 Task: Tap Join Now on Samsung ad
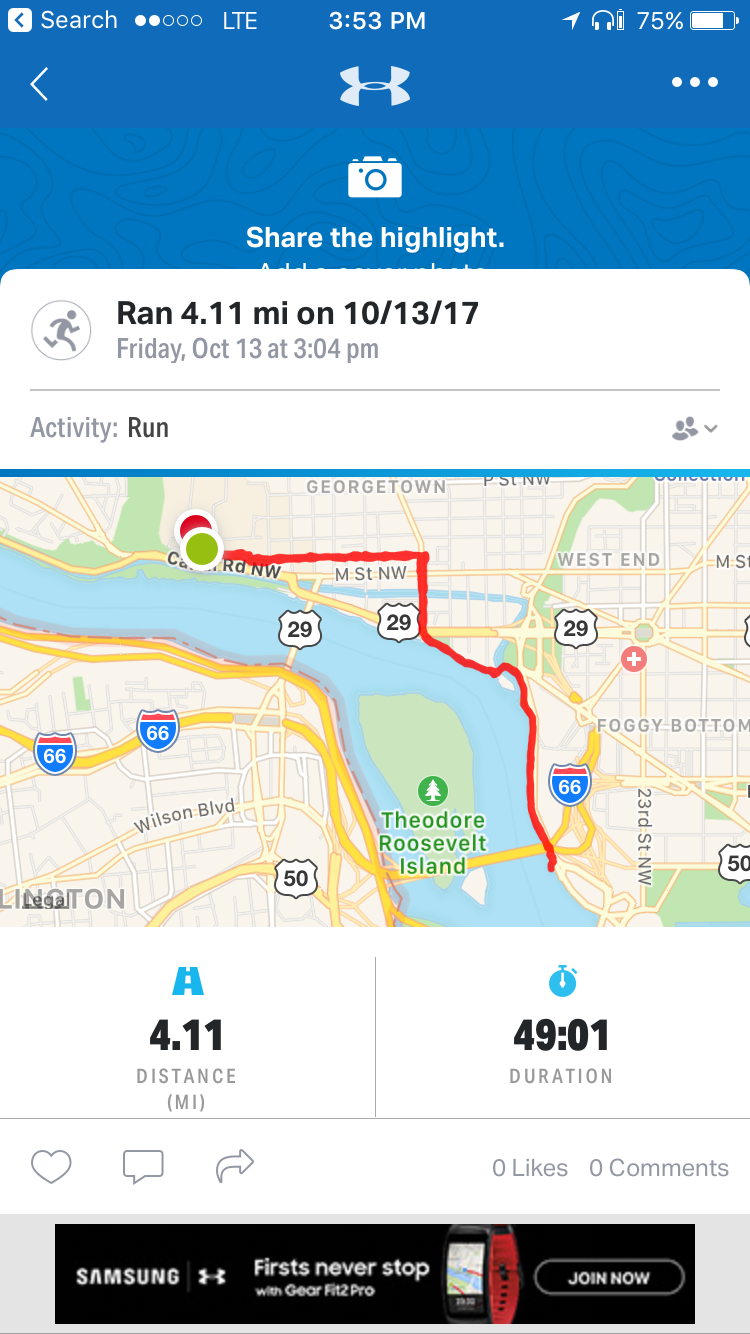coord(609,1277)
